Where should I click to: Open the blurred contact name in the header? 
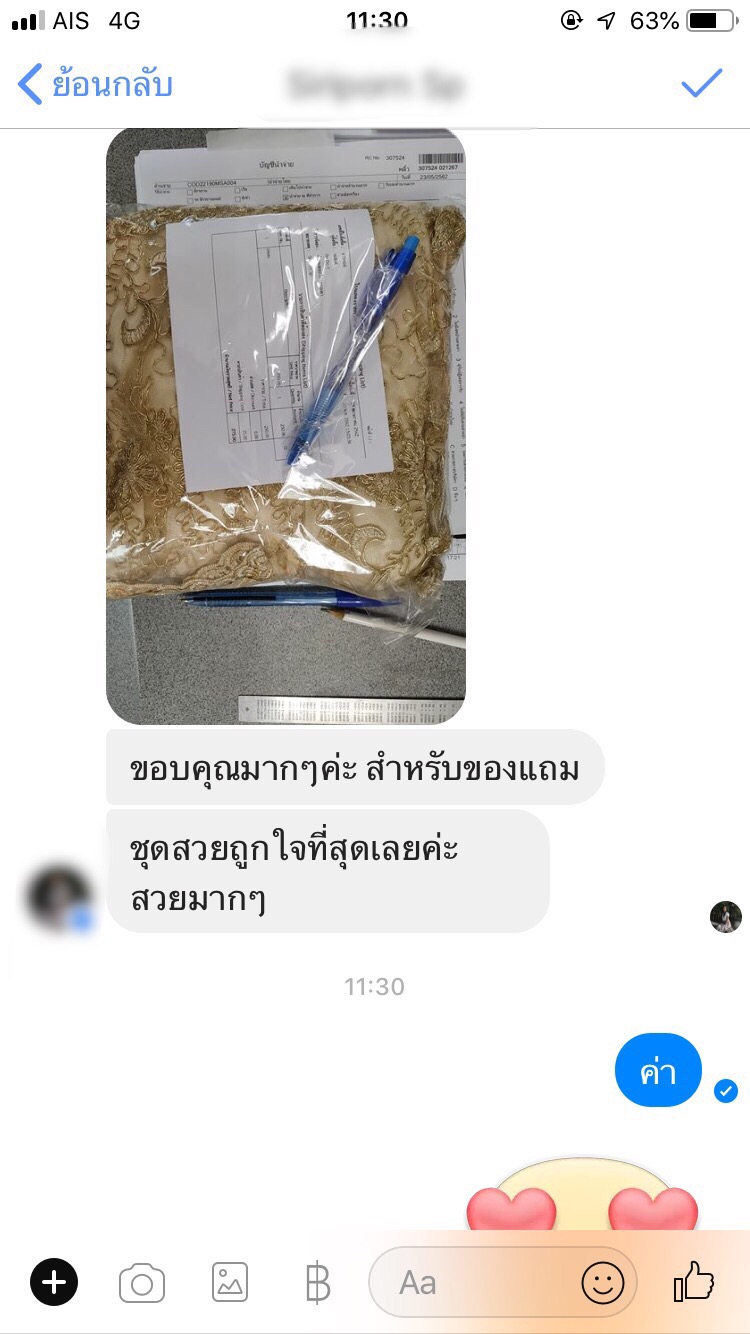pos(375,85)
